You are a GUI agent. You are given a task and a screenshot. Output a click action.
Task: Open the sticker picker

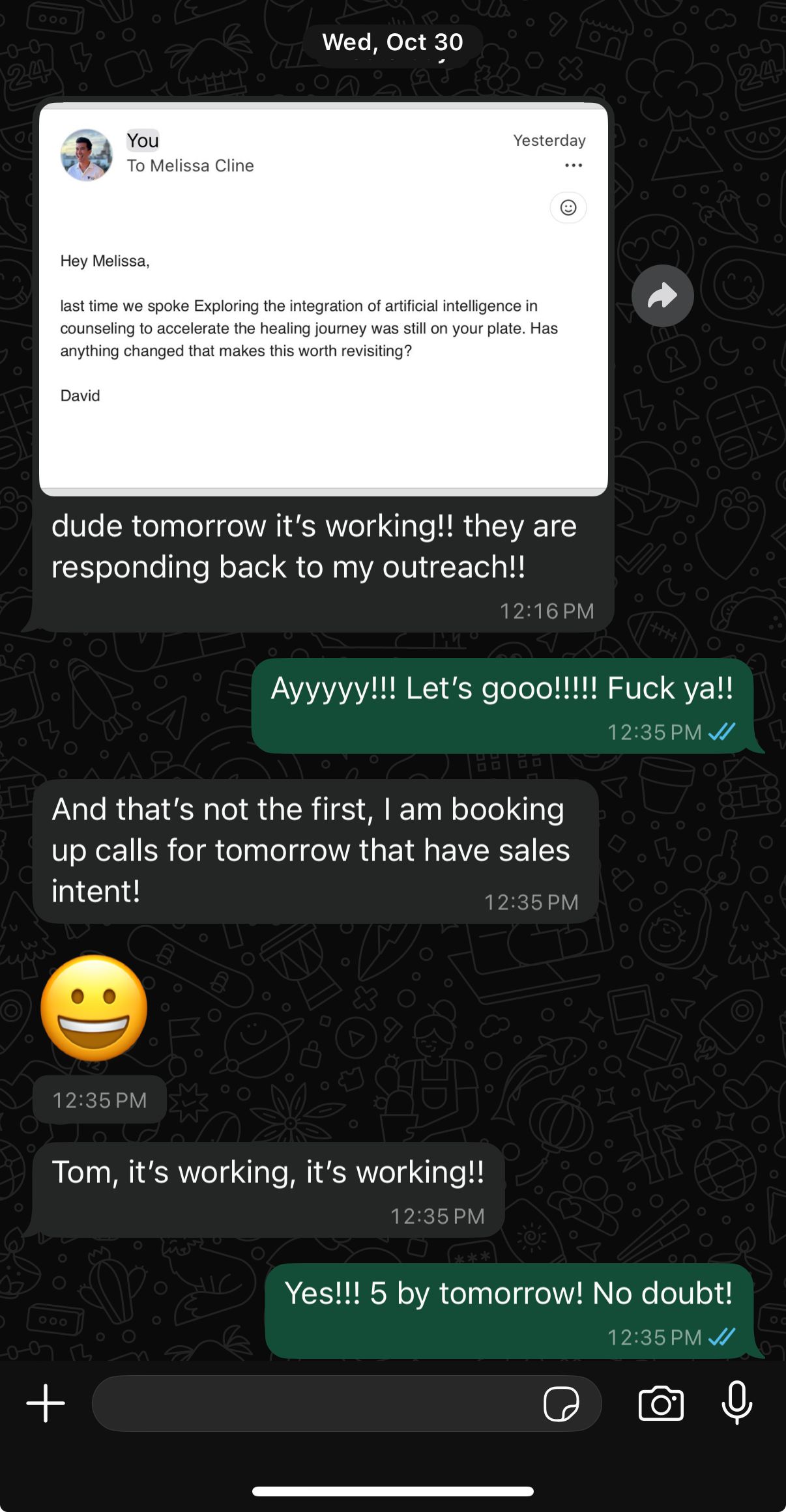point(561,1403)
